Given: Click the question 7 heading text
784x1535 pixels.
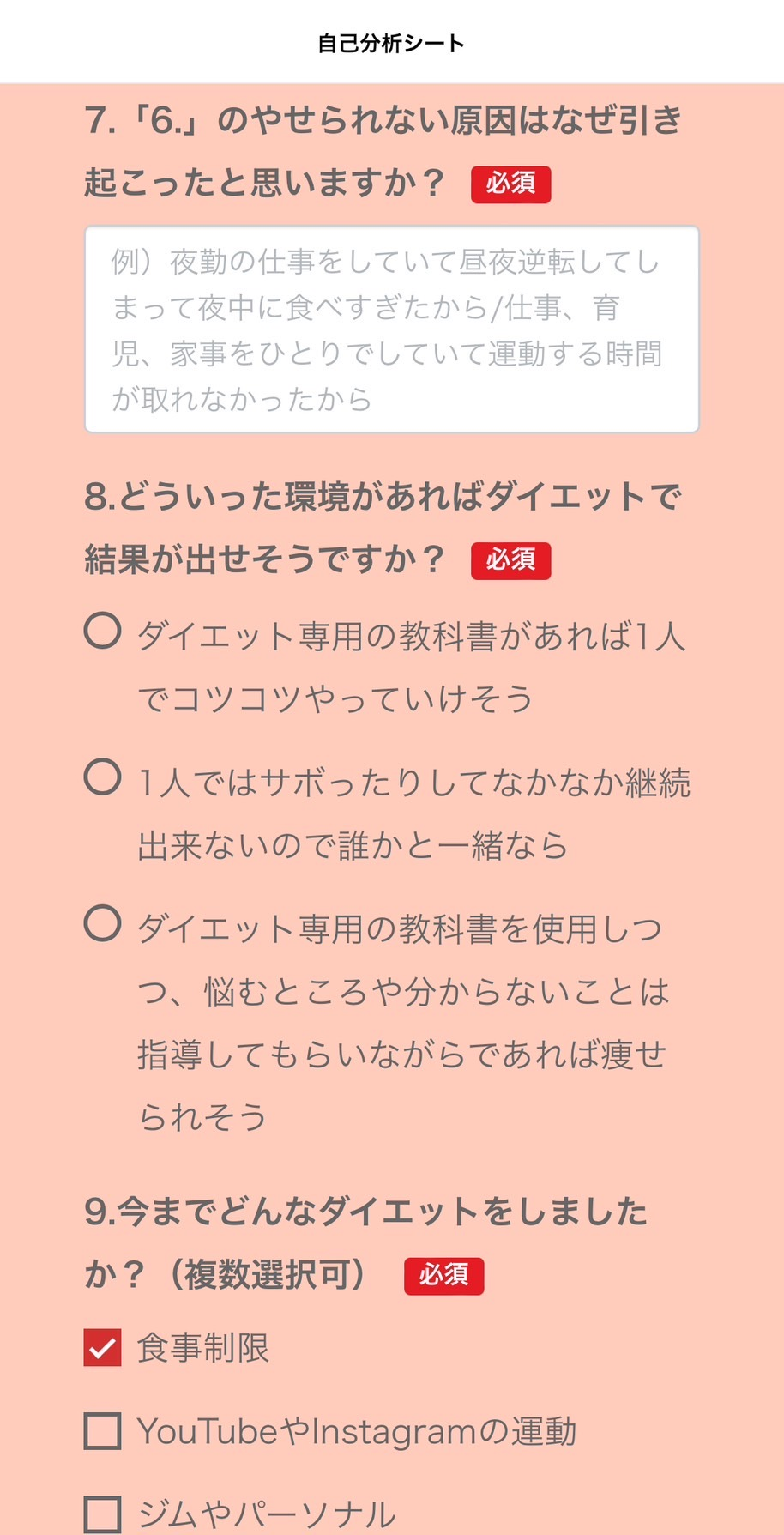Looking at the screenshot, I should click(377, 123).
